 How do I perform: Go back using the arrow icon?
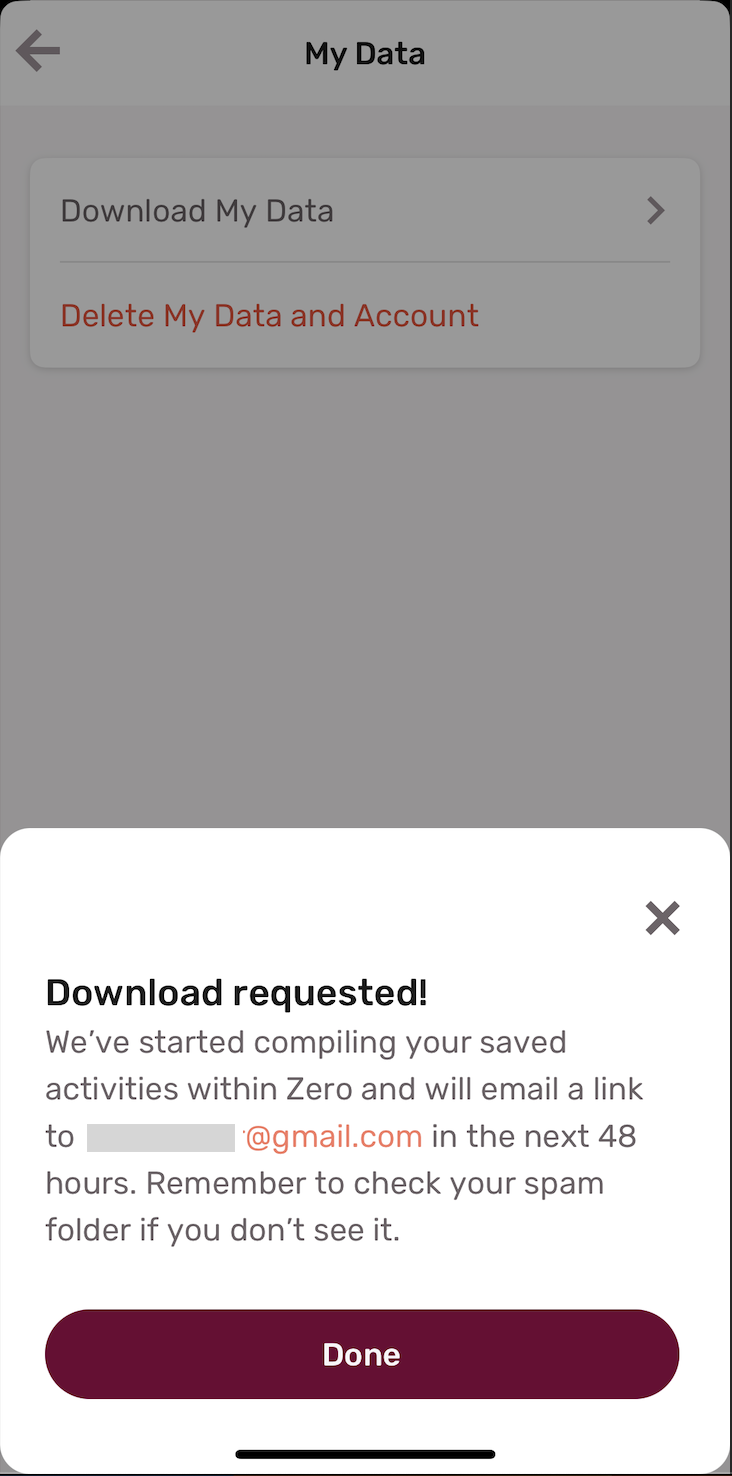point(39,52)
